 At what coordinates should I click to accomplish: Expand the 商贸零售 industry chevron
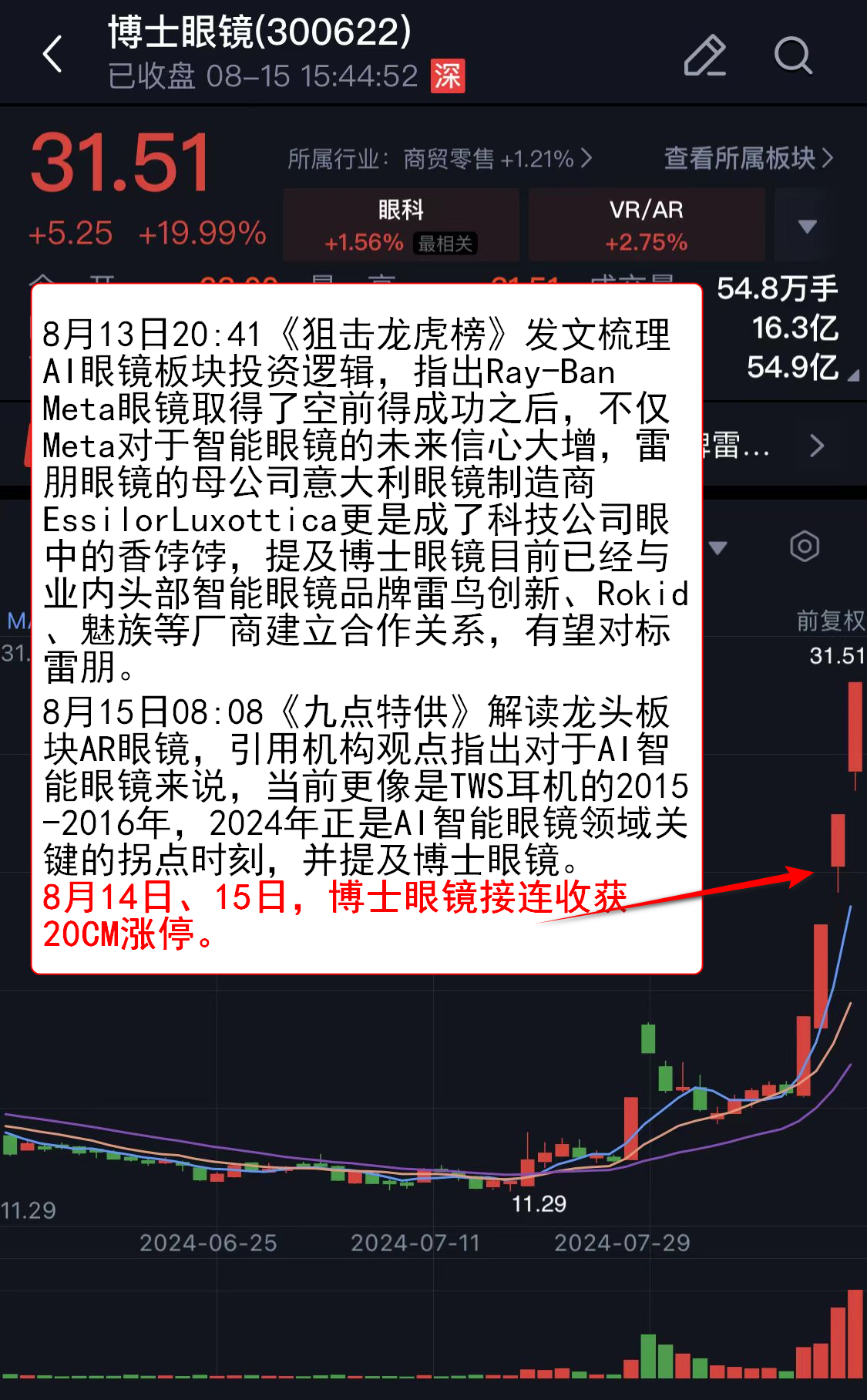pyautogui.click(x=586, y=160)
